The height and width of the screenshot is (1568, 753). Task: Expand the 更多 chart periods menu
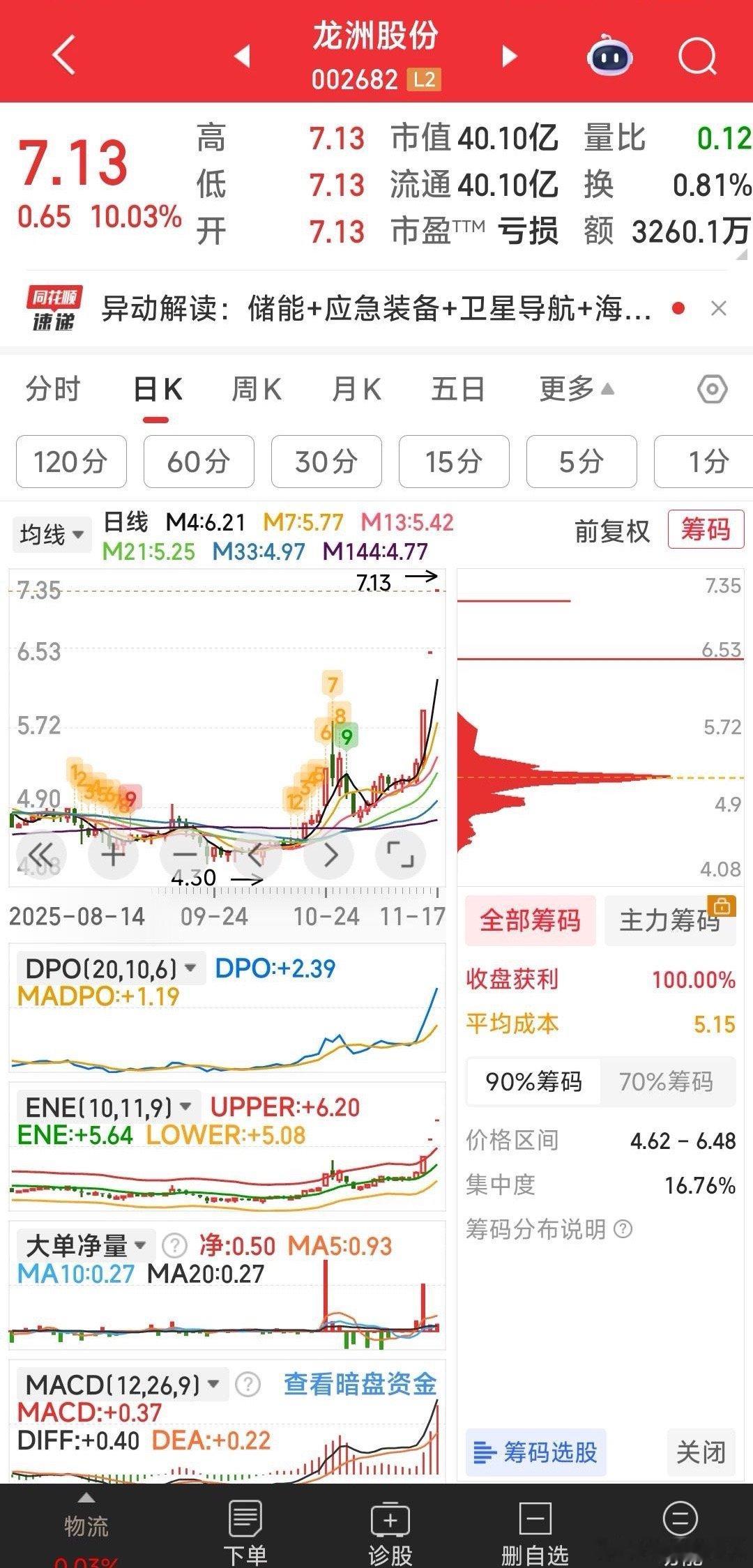(x=576, y=389)
